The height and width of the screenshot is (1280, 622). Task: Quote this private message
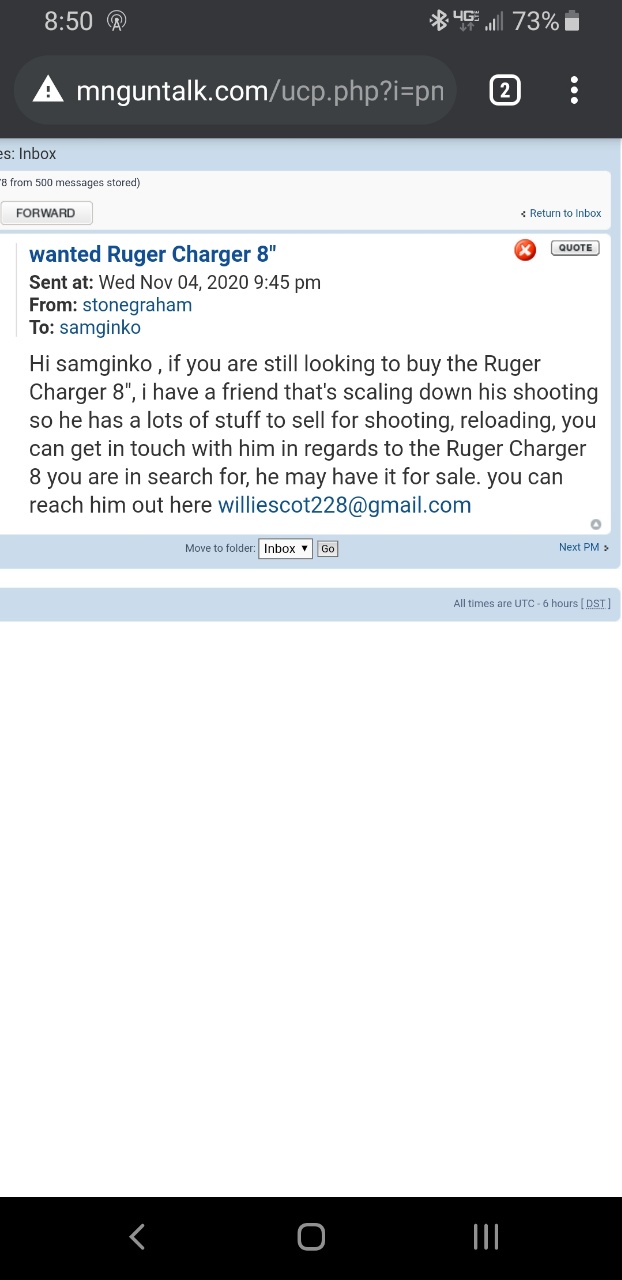pyautogui.click(x=575, y=248)
